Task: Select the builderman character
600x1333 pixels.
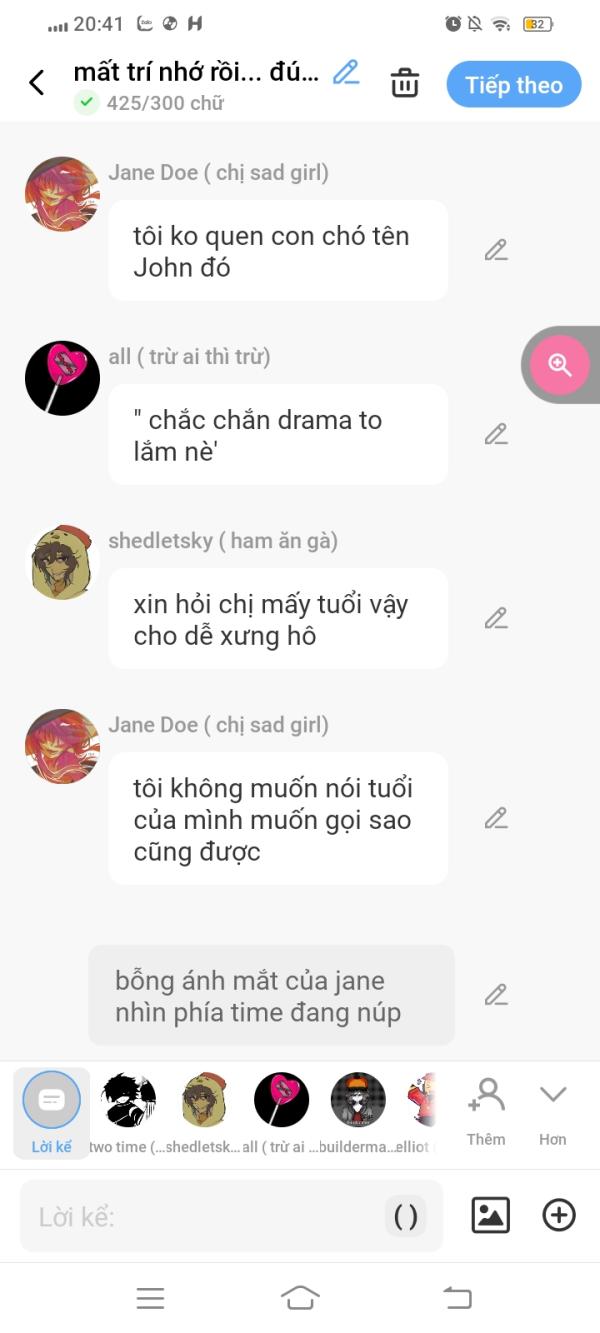Action: click(358, 1111)
